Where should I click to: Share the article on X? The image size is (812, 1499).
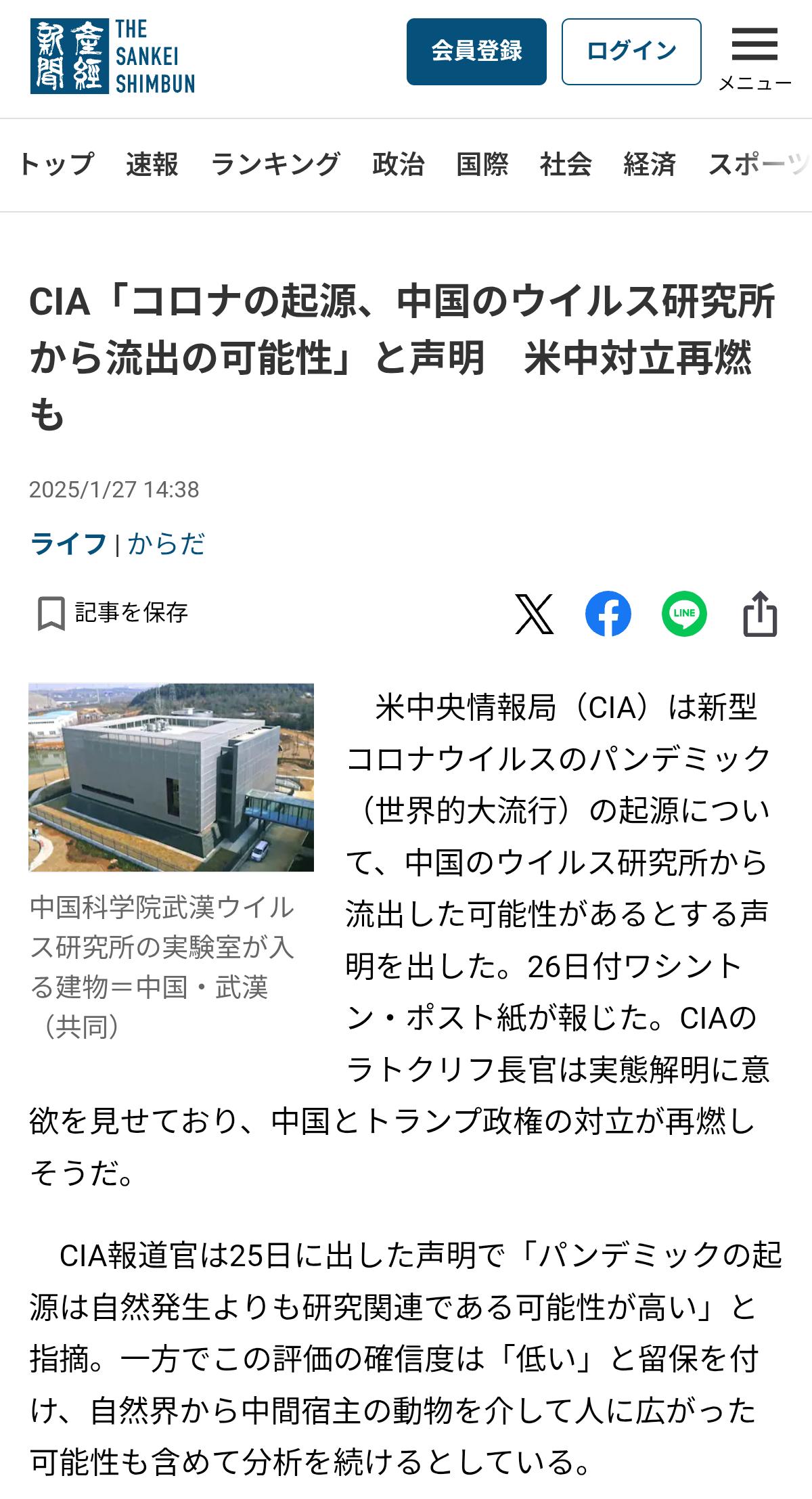tap(534, 614)
